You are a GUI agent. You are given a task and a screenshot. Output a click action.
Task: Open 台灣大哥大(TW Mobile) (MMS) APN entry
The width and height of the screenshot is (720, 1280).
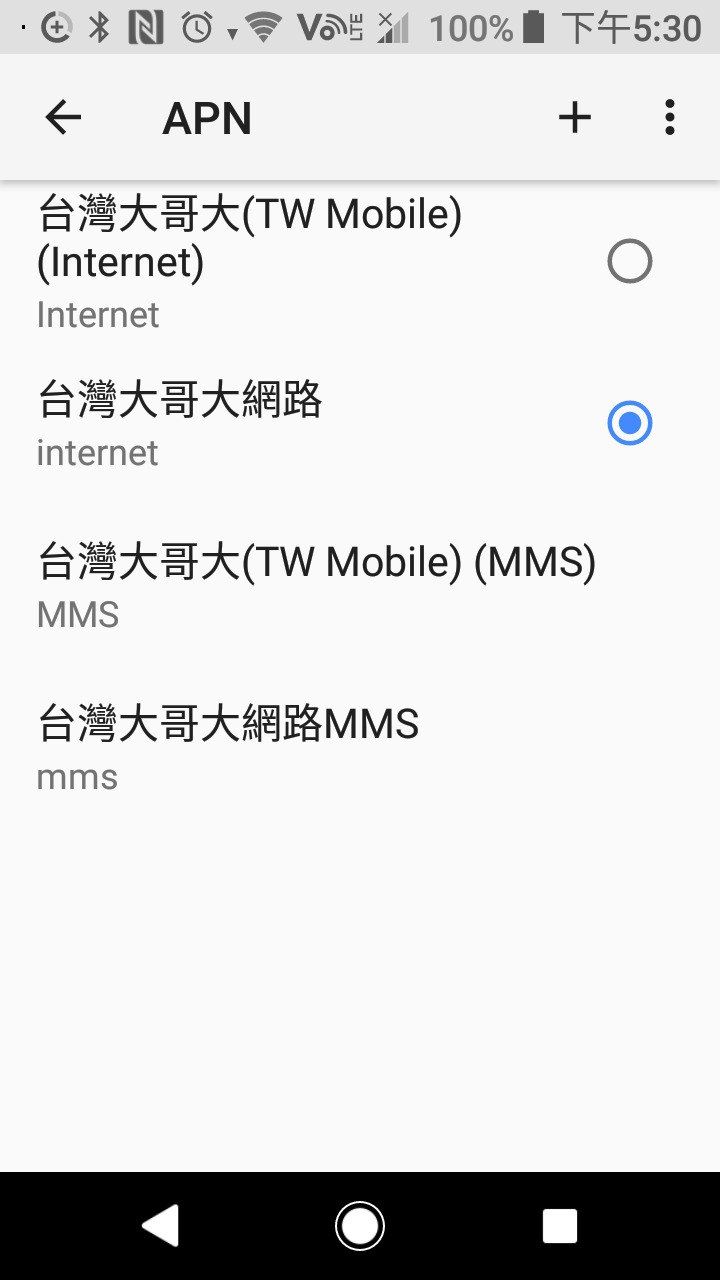tap(316, 585)
